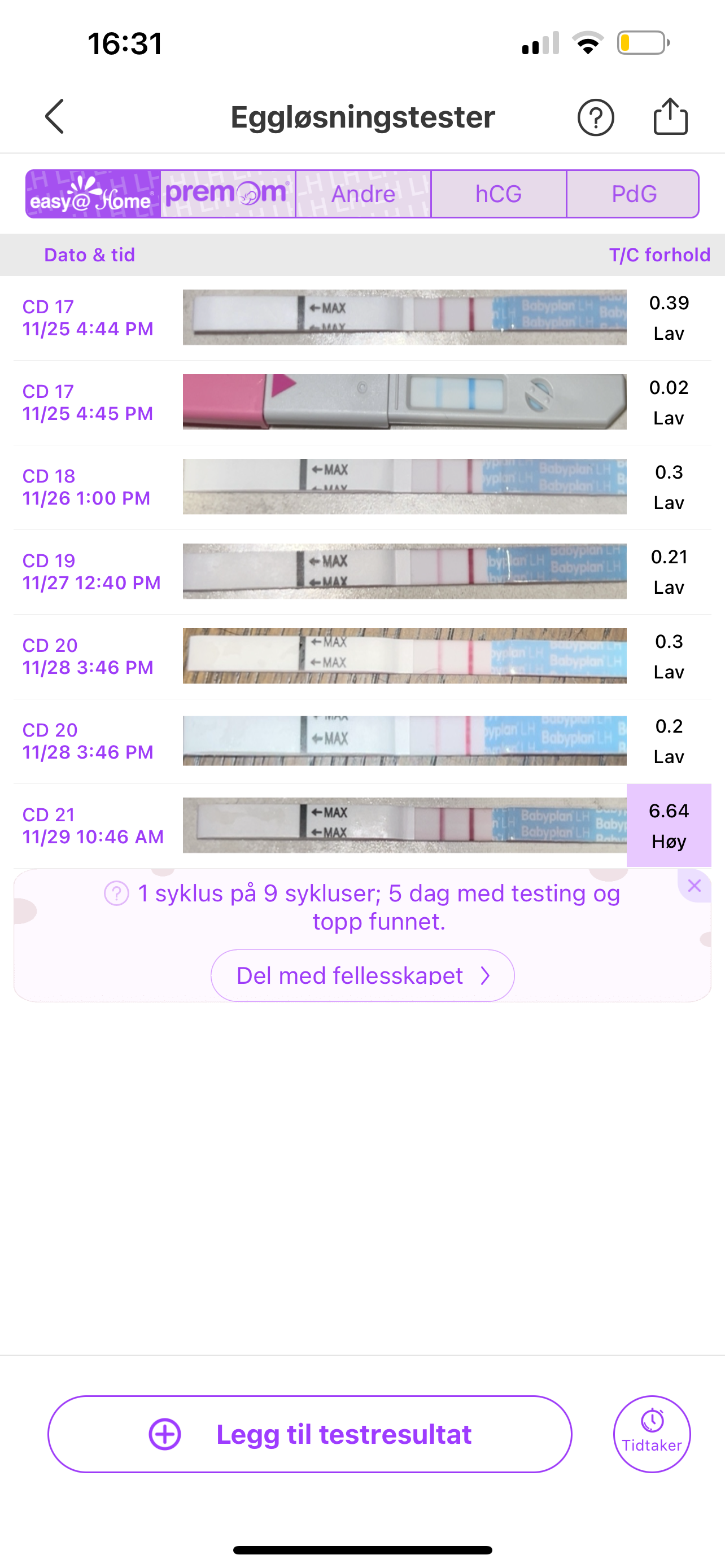This screenshot has width=725, height=1568.
Task: Open the CD 17 4:45 PM test
Action: [x=404, y=402]
